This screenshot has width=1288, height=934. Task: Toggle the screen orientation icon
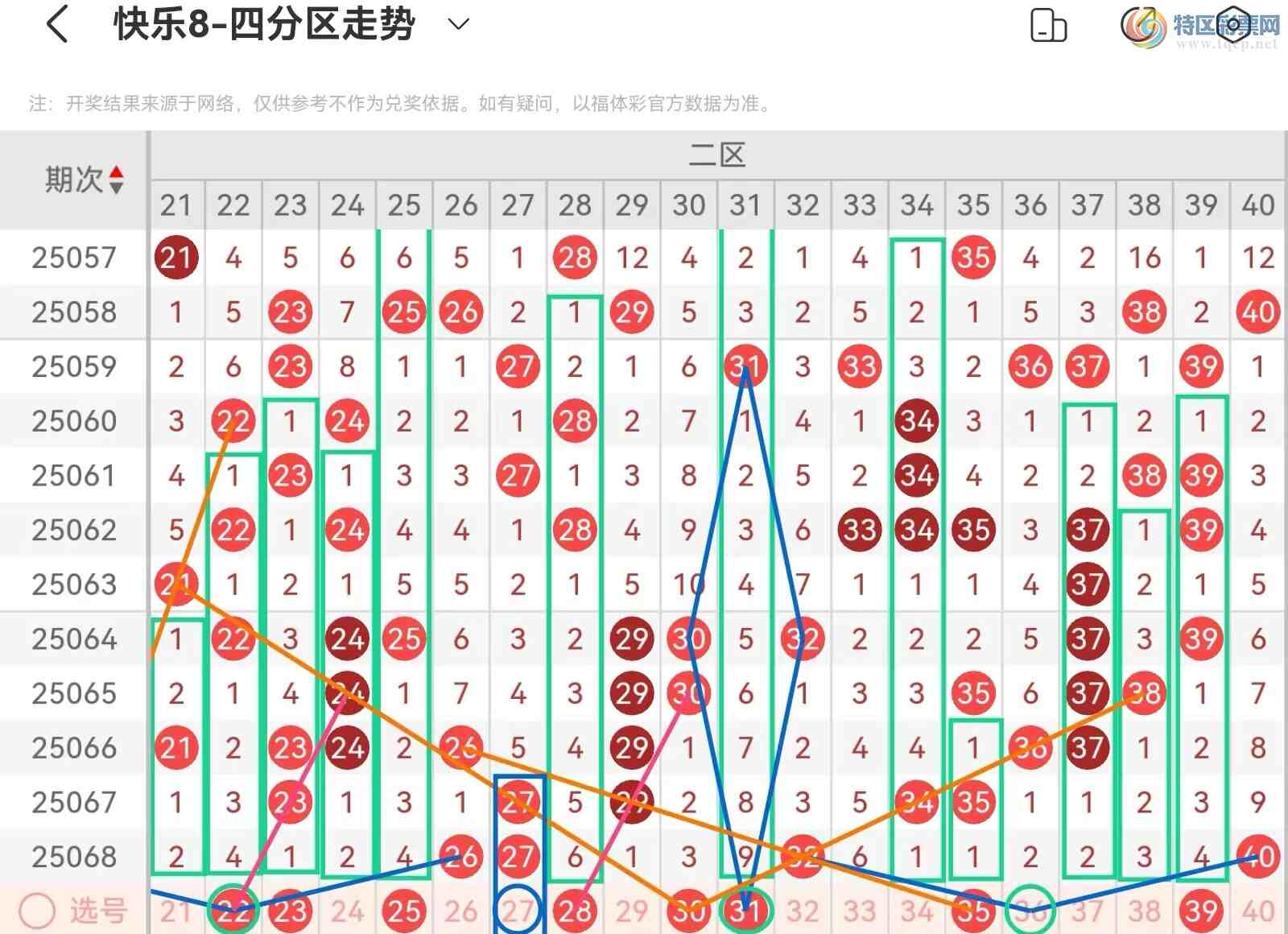click(1048, 25)
